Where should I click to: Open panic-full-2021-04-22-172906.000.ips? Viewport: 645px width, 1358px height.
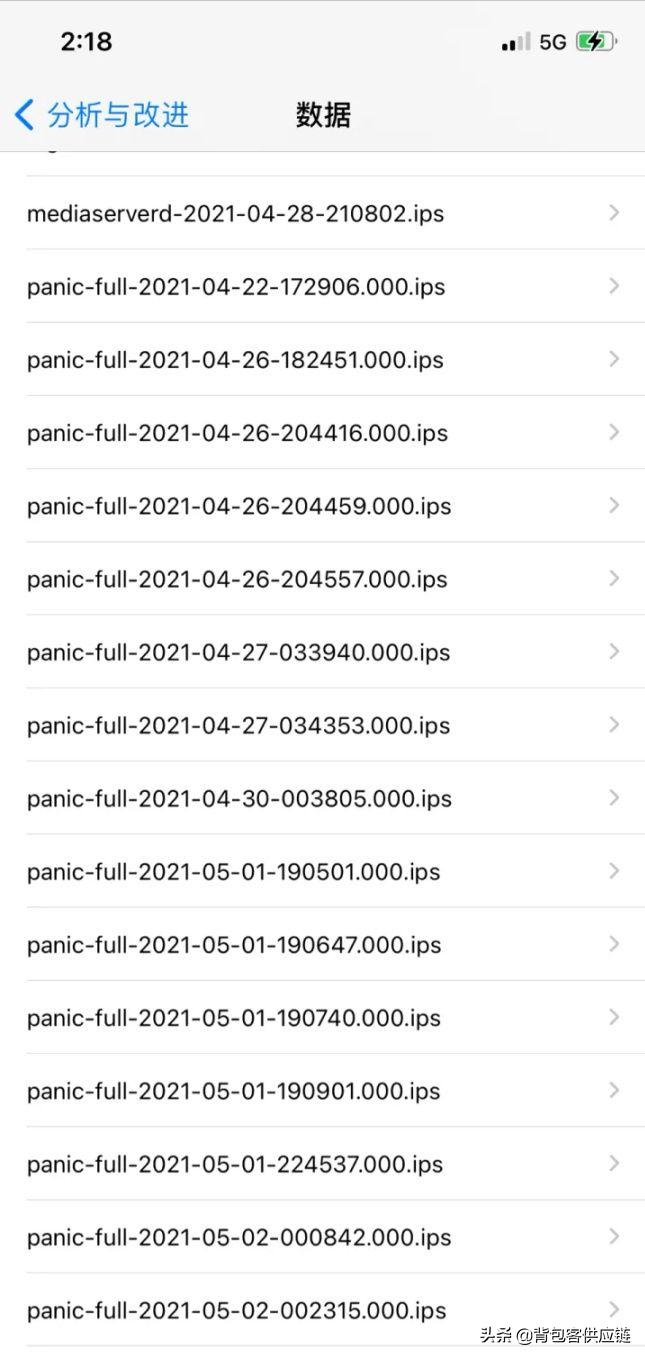[236, 287]
